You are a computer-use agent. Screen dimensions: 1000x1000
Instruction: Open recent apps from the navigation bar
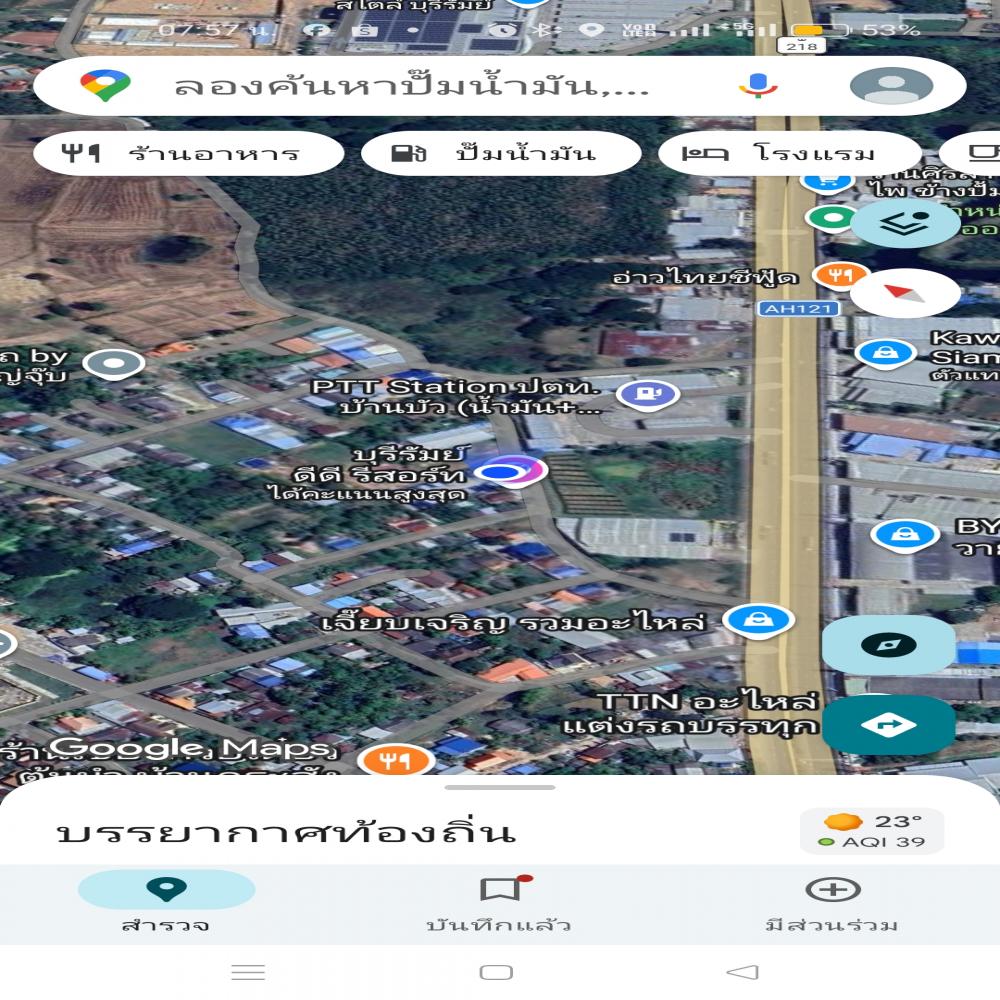pos(248,972)
